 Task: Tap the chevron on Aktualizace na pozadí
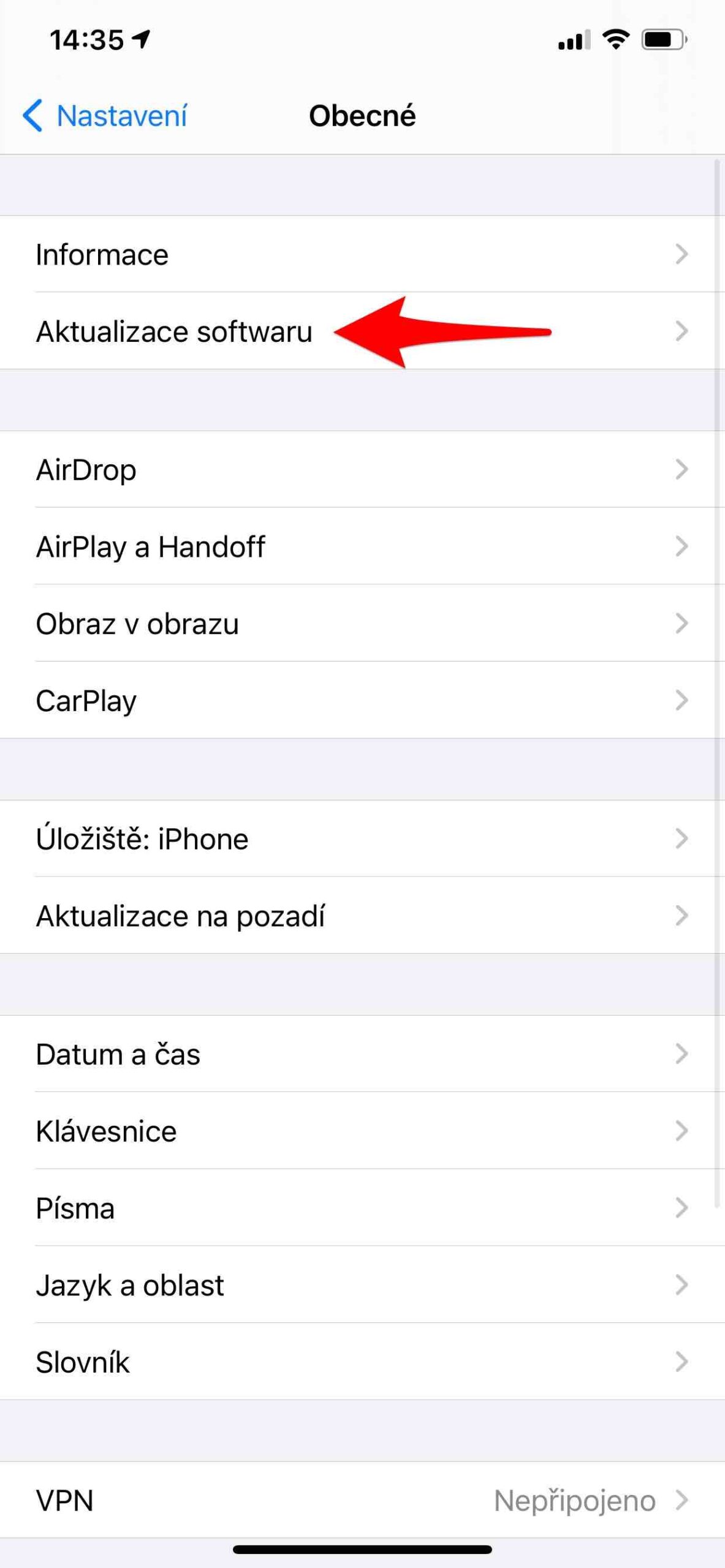682,916
